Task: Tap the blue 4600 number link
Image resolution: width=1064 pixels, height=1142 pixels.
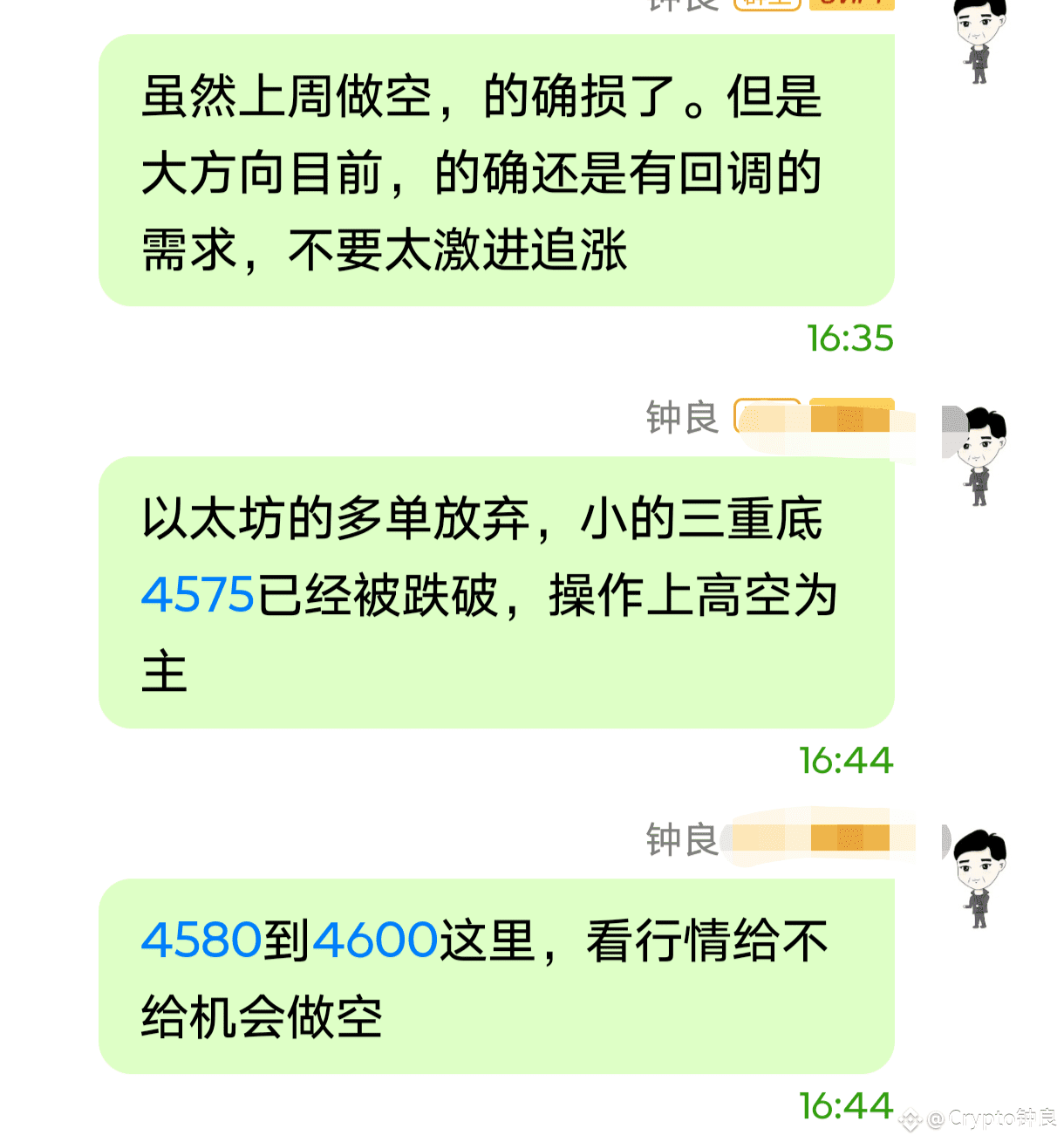Action: [x=375, y=940]
